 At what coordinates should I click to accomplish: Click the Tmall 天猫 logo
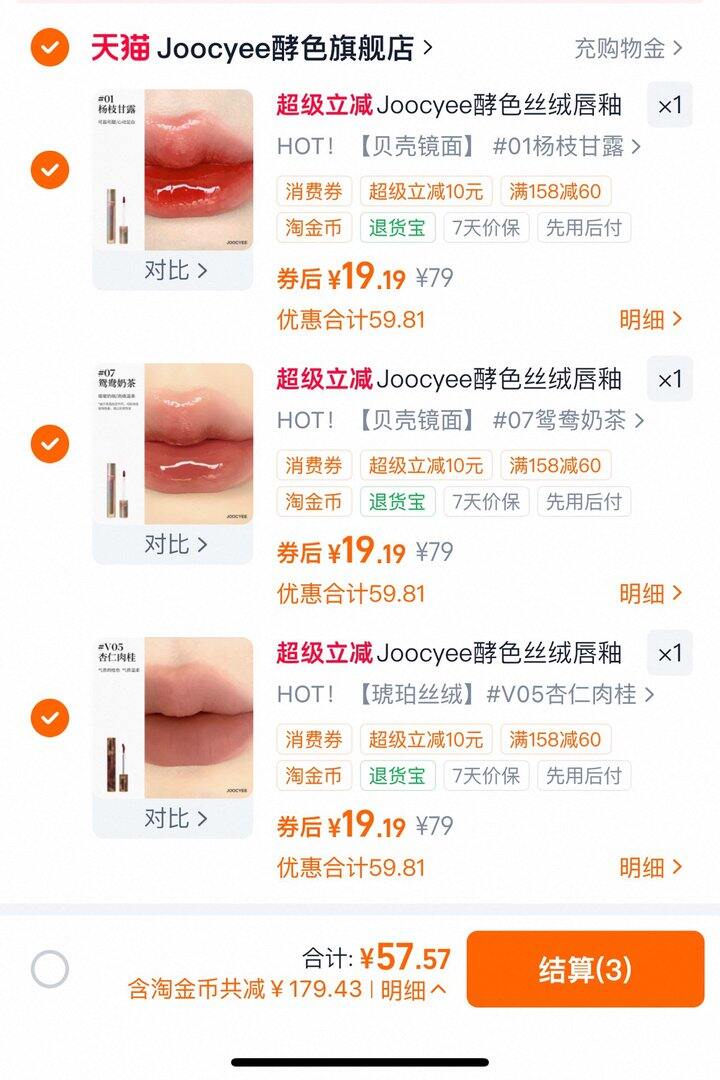113,43
